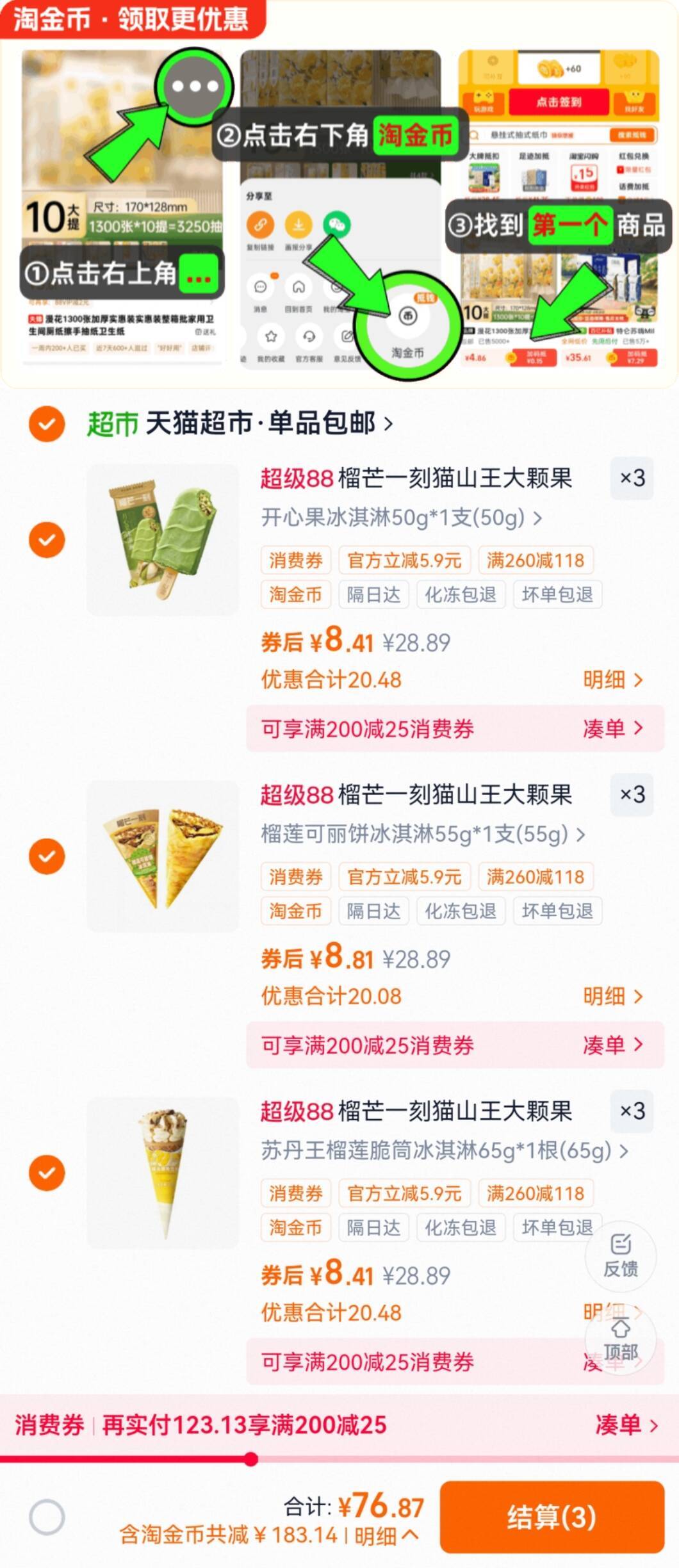
Task: Change the spec 开心果冰淇淋50g*1支
Action: click(401, 517)
